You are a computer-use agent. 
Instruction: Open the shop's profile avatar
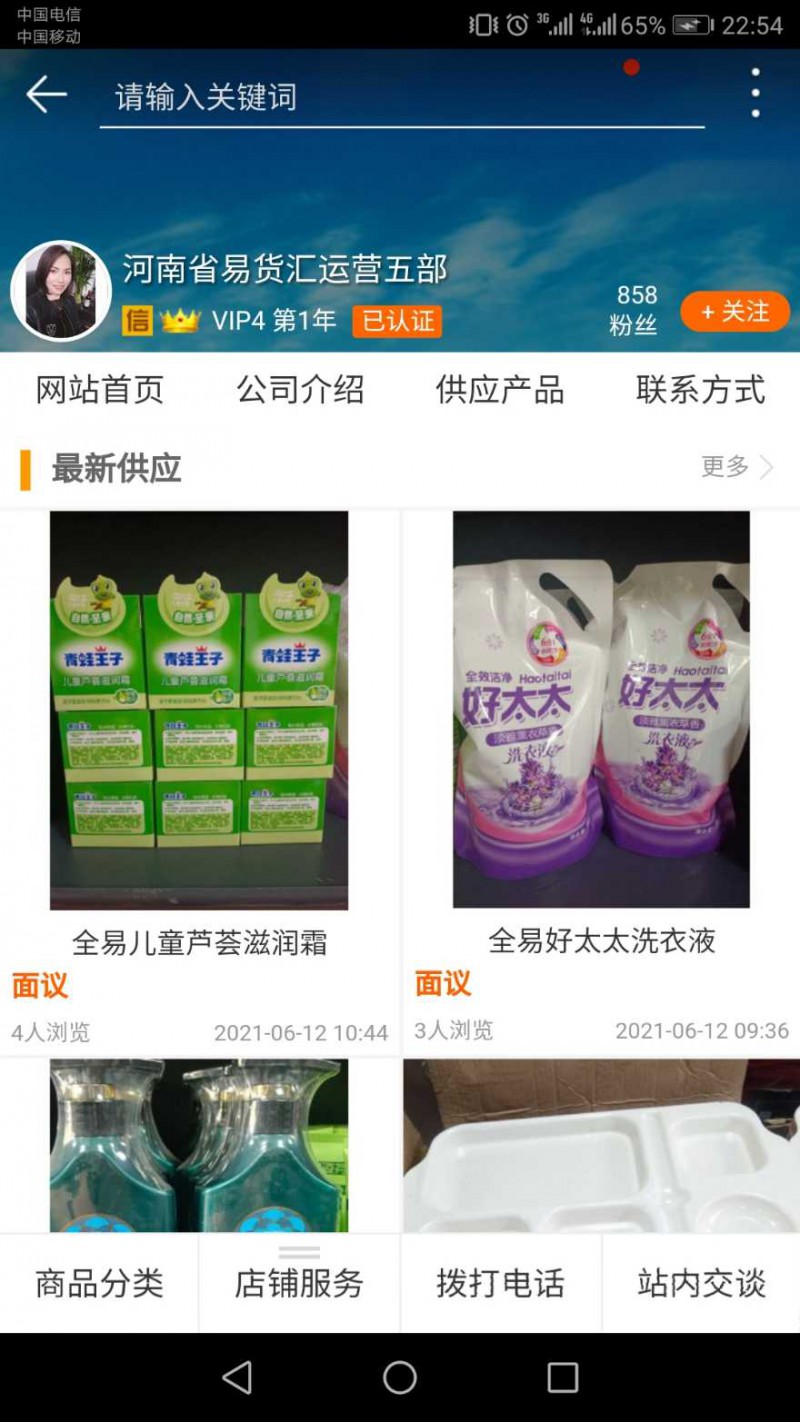coord(60,291)
